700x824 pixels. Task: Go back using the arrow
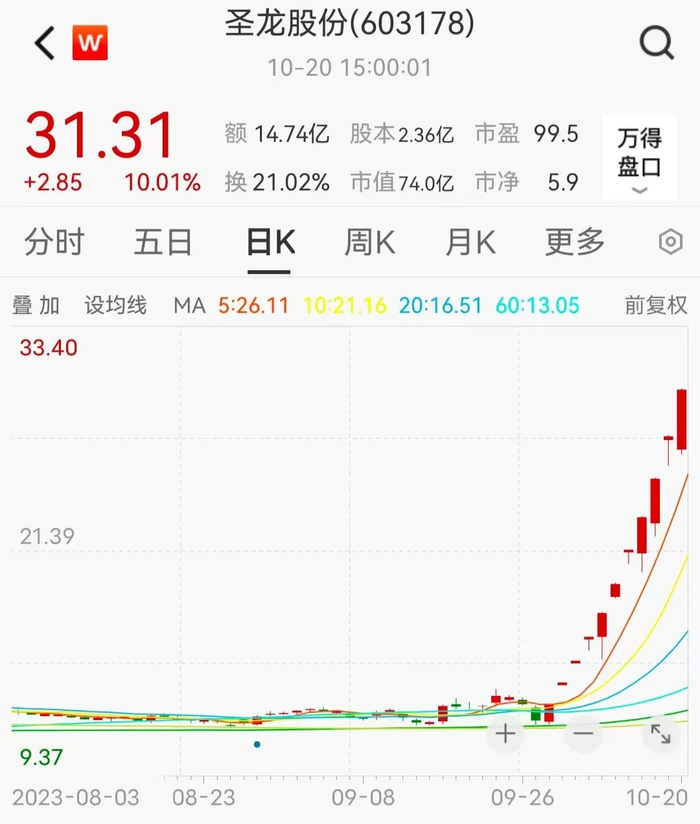pos(44,43)
